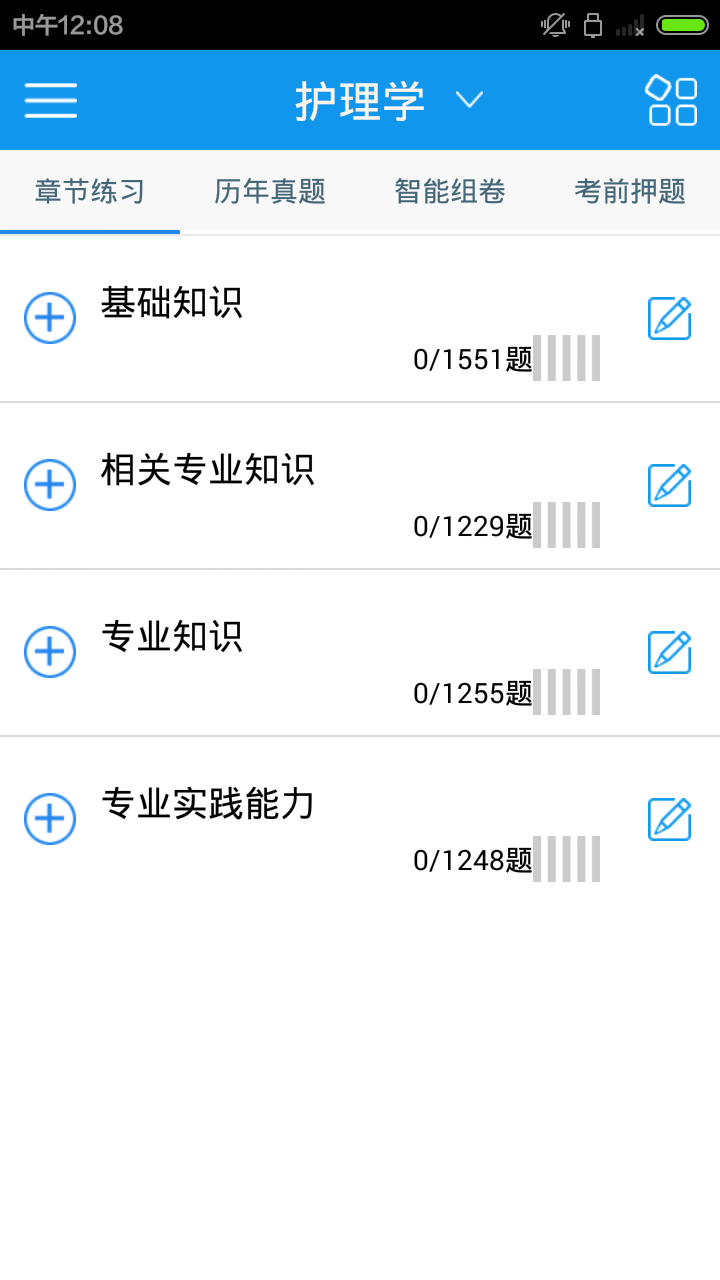Expand the 专业实践能力 chapter
Screen dimensions: 720x1280
50,819
